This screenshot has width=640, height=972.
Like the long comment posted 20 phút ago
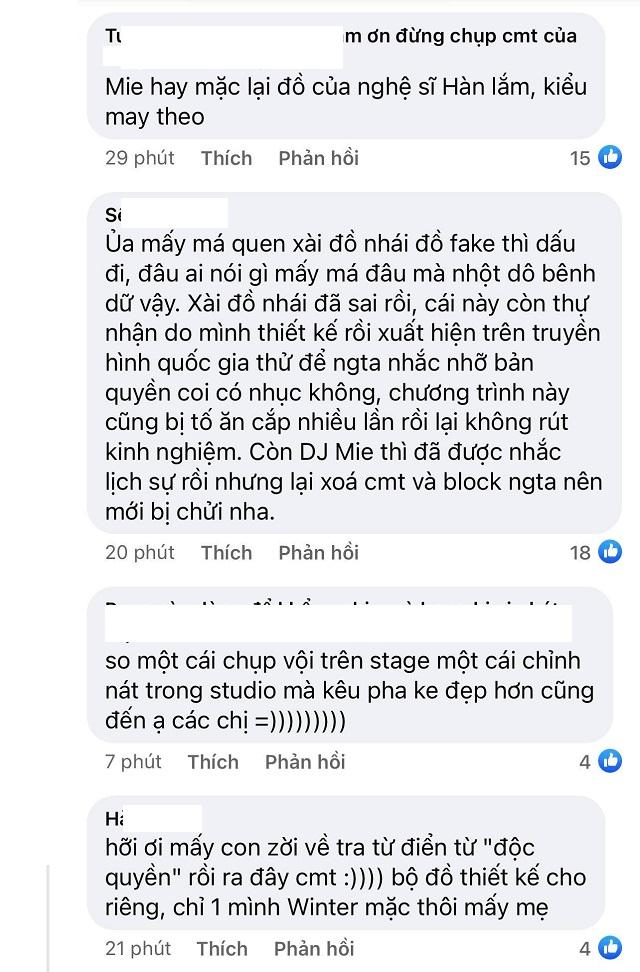point(226,552)
